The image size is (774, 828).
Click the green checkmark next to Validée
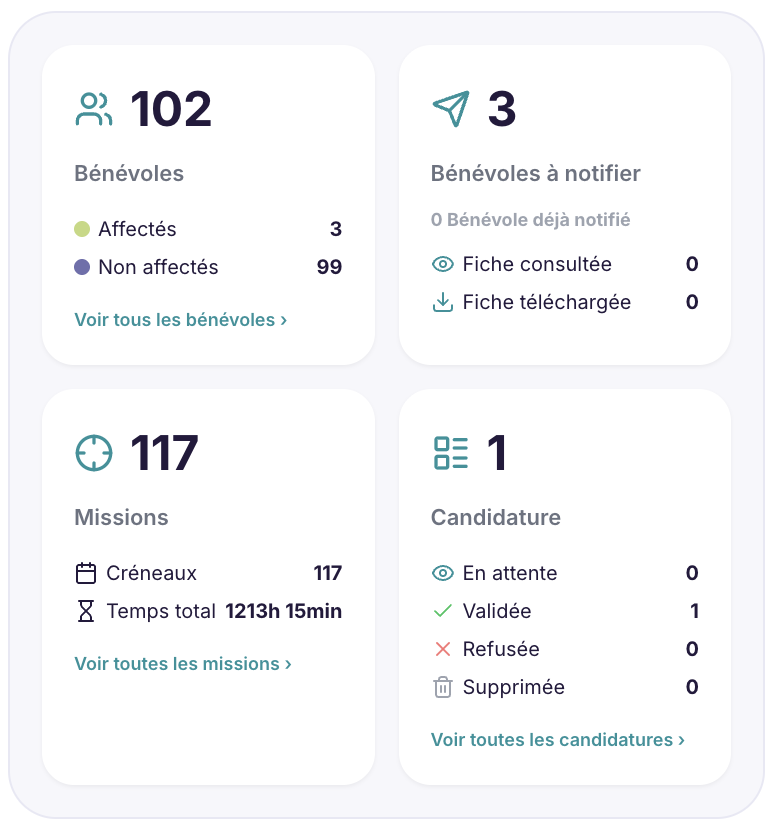pos(442,610)
